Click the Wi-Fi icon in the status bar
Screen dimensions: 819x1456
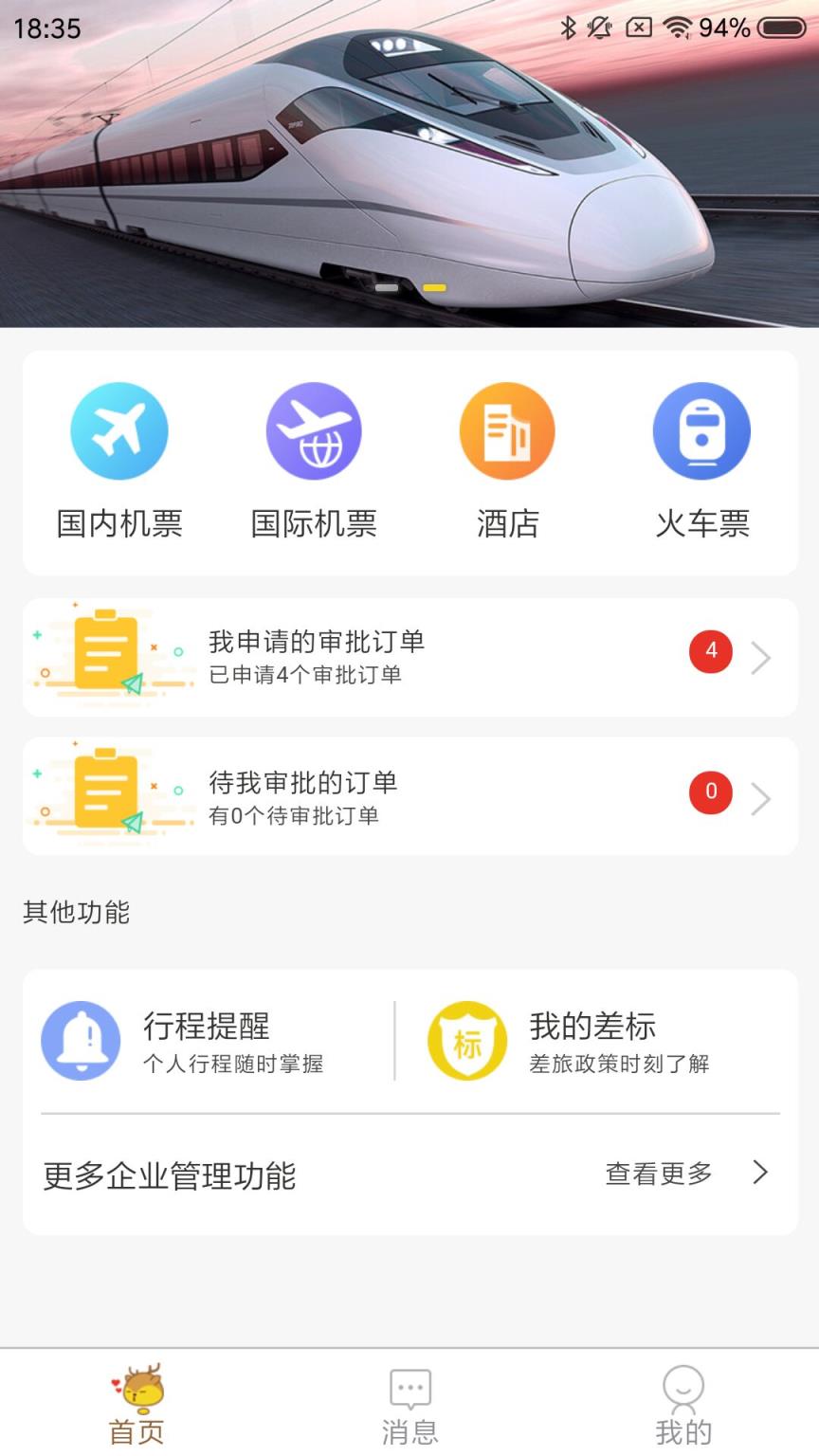click(679, 27)
